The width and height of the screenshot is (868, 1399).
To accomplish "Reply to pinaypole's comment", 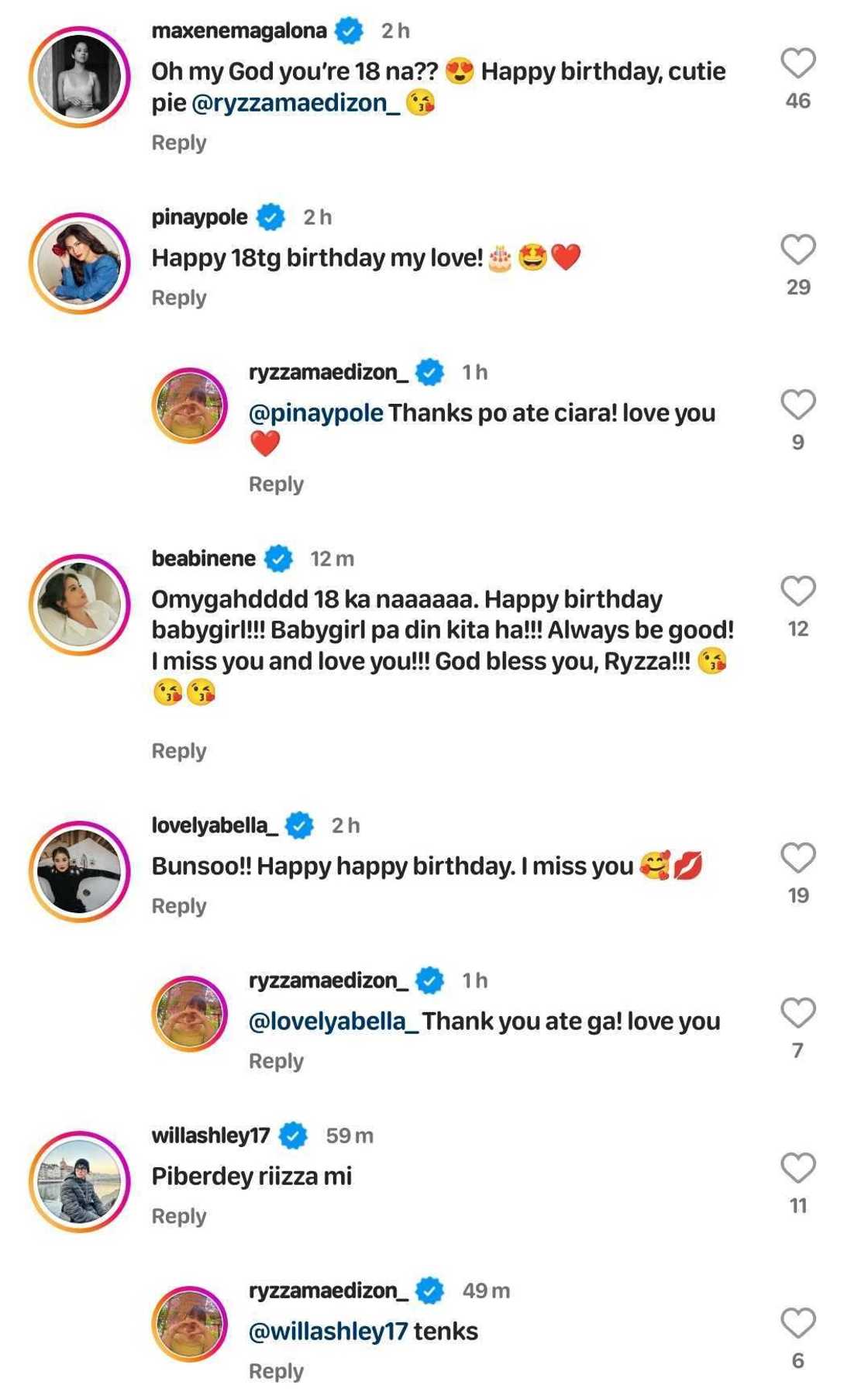I will click(179, 298).
